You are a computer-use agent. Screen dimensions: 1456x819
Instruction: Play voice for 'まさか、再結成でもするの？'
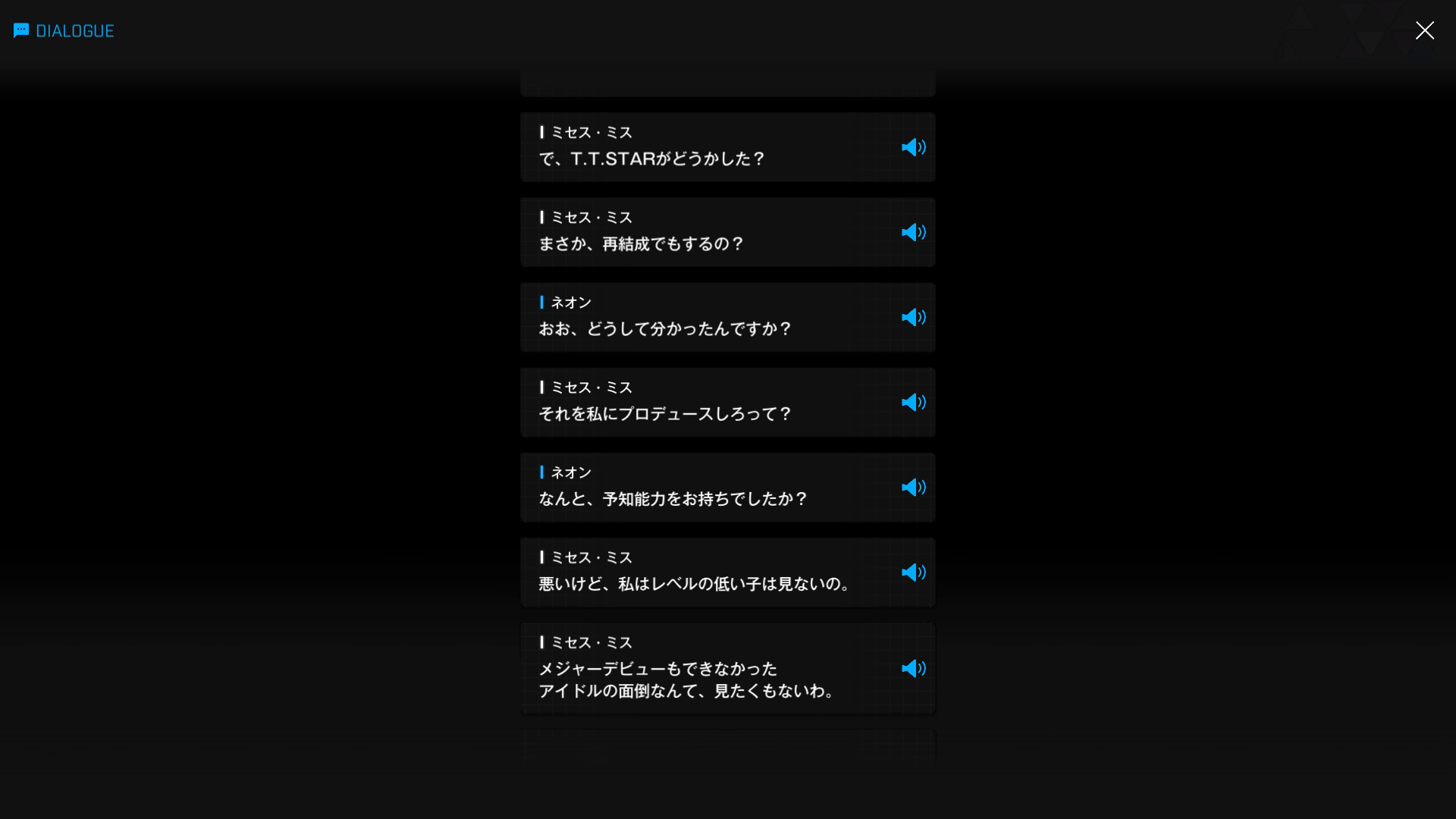coord(913,232)
